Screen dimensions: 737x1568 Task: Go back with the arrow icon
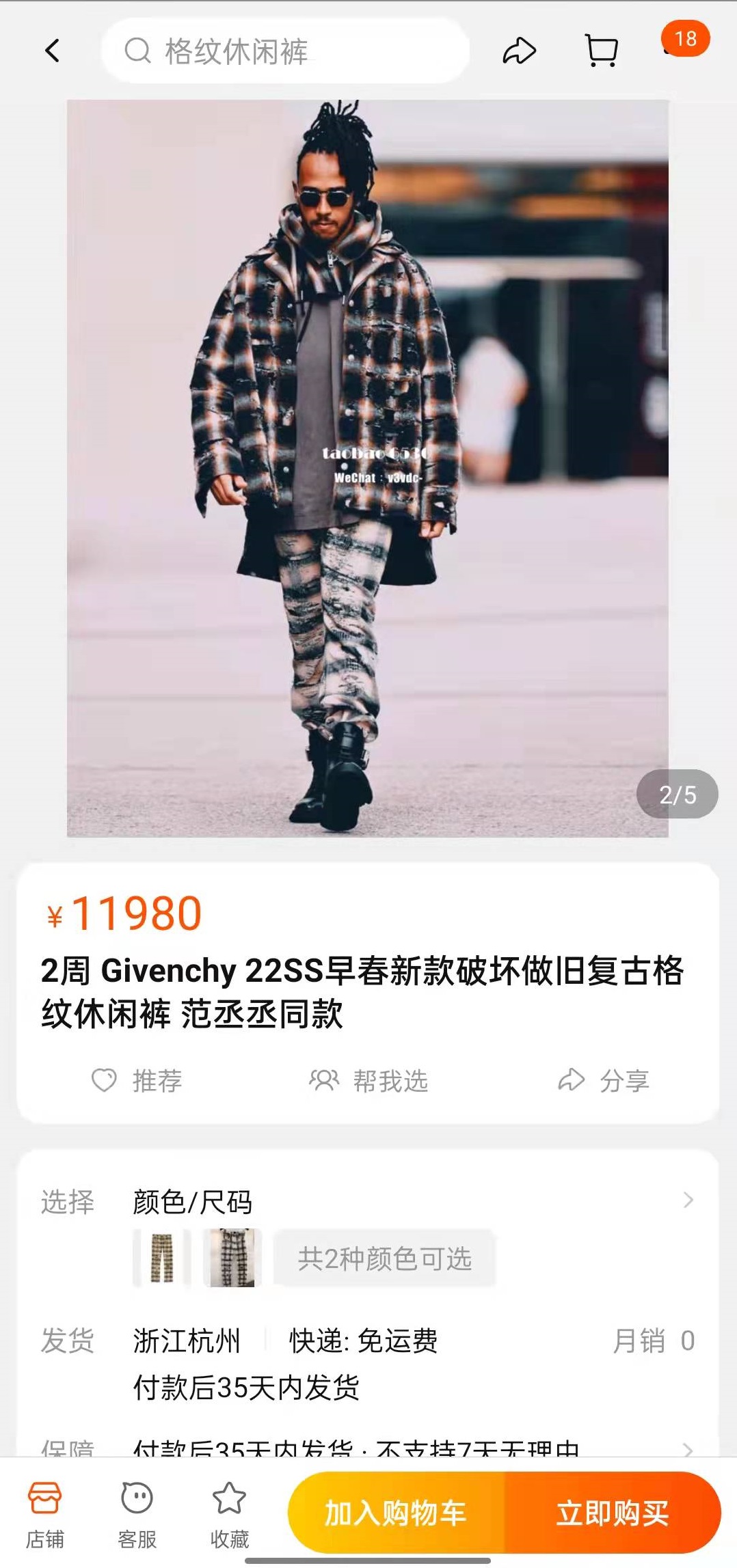52,51
